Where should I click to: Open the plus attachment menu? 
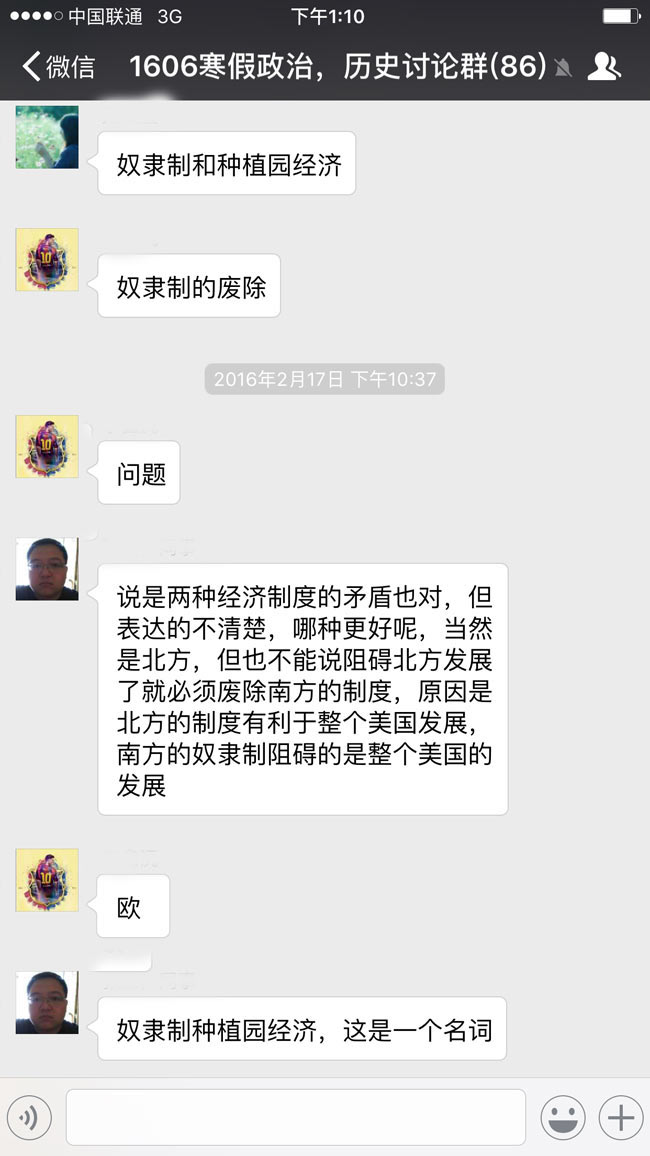620,1117
